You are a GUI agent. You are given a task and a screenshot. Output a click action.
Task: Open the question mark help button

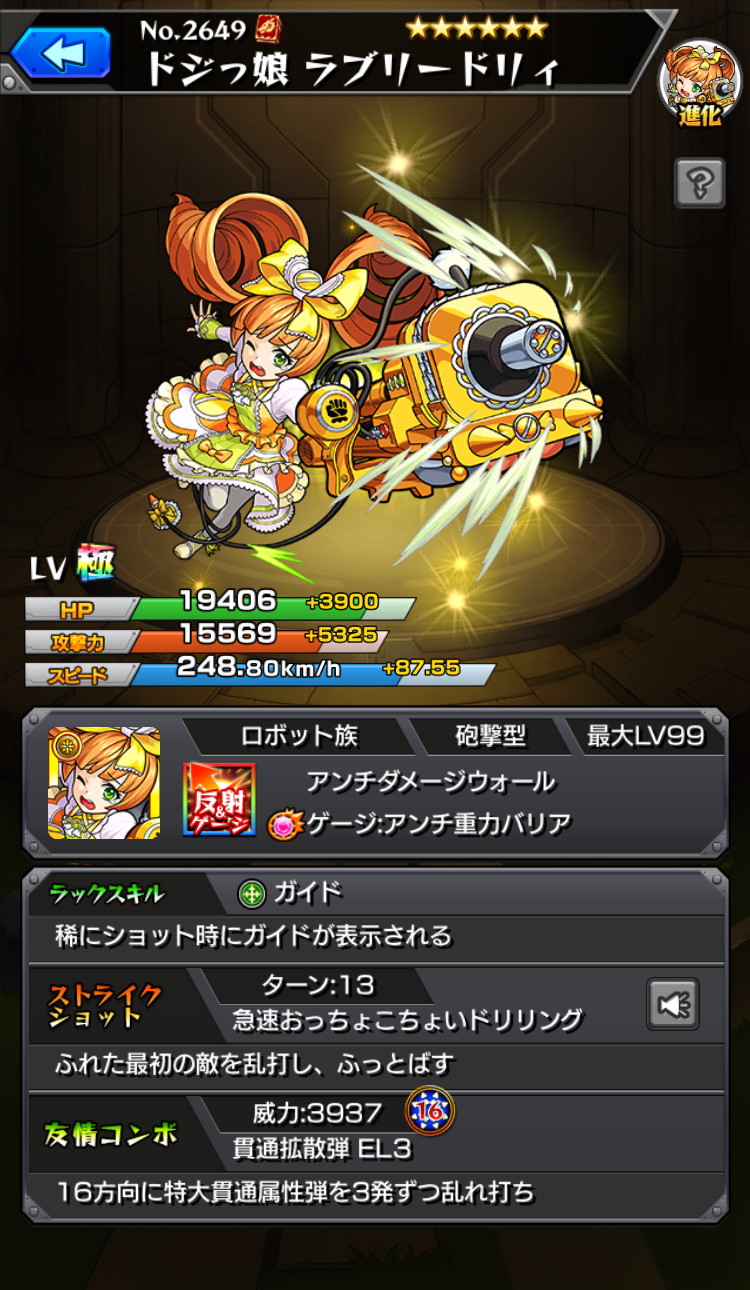pyautogui.click(x=699, y=183)
